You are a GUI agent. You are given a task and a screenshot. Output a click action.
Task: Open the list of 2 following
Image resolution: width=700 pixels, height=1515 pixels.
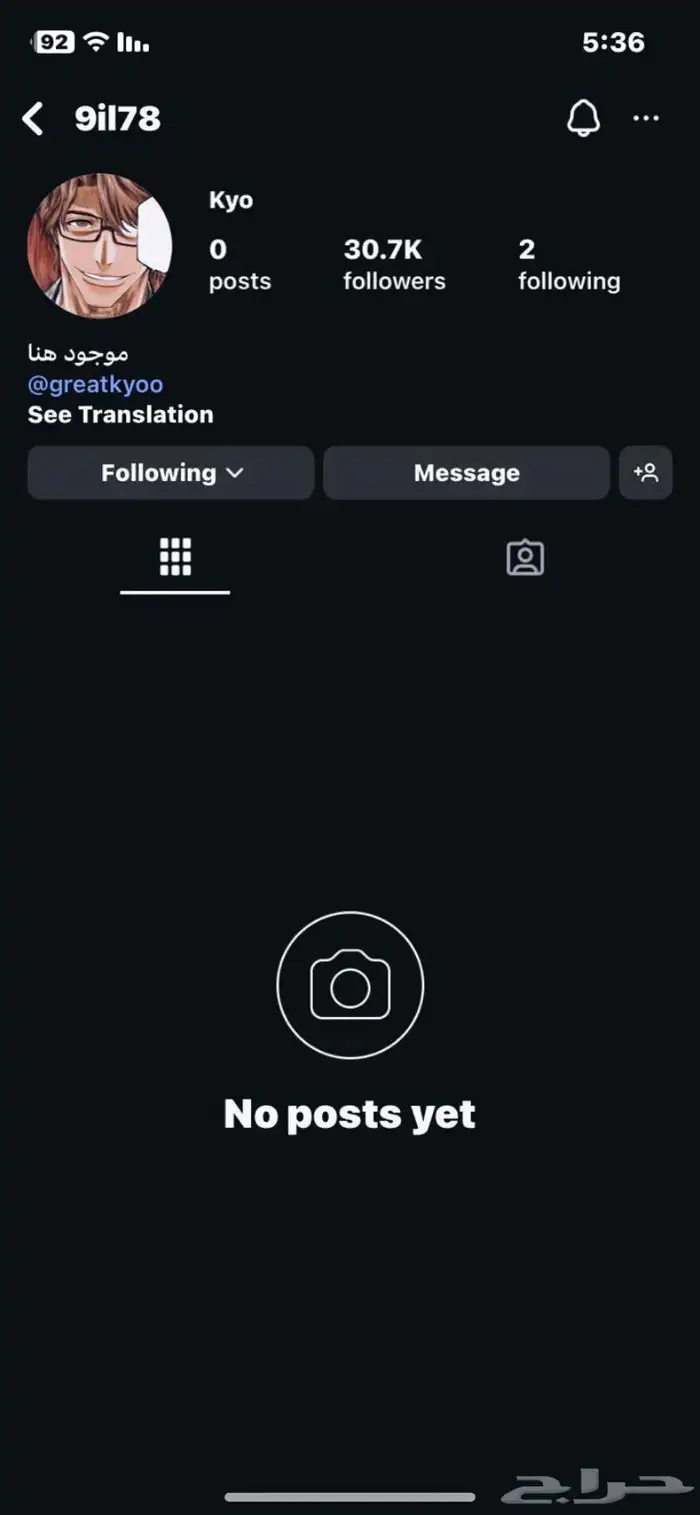(569, 265)
